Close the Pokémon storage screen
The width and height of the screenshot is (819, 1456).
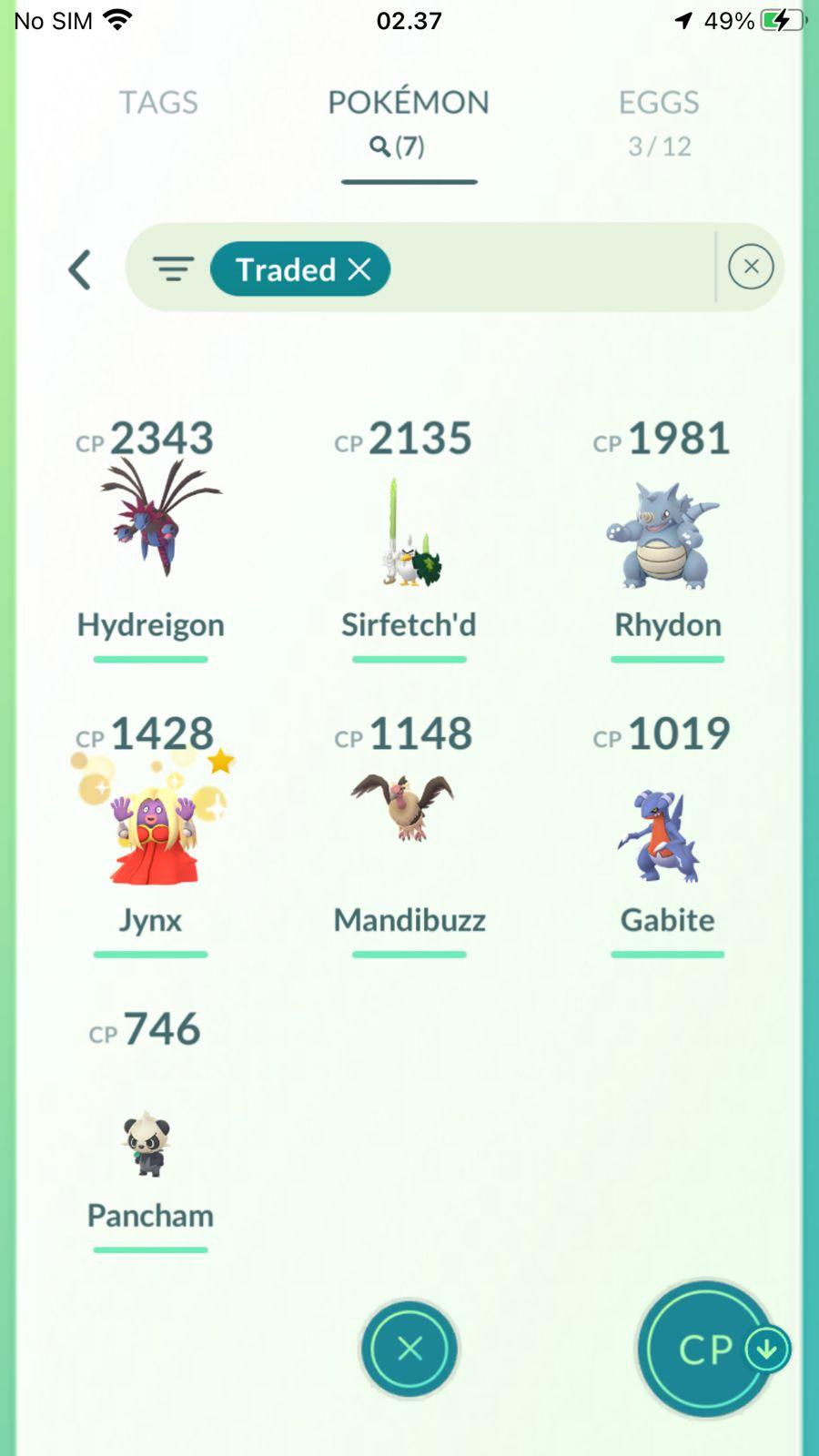click(x=409, y=1348)
